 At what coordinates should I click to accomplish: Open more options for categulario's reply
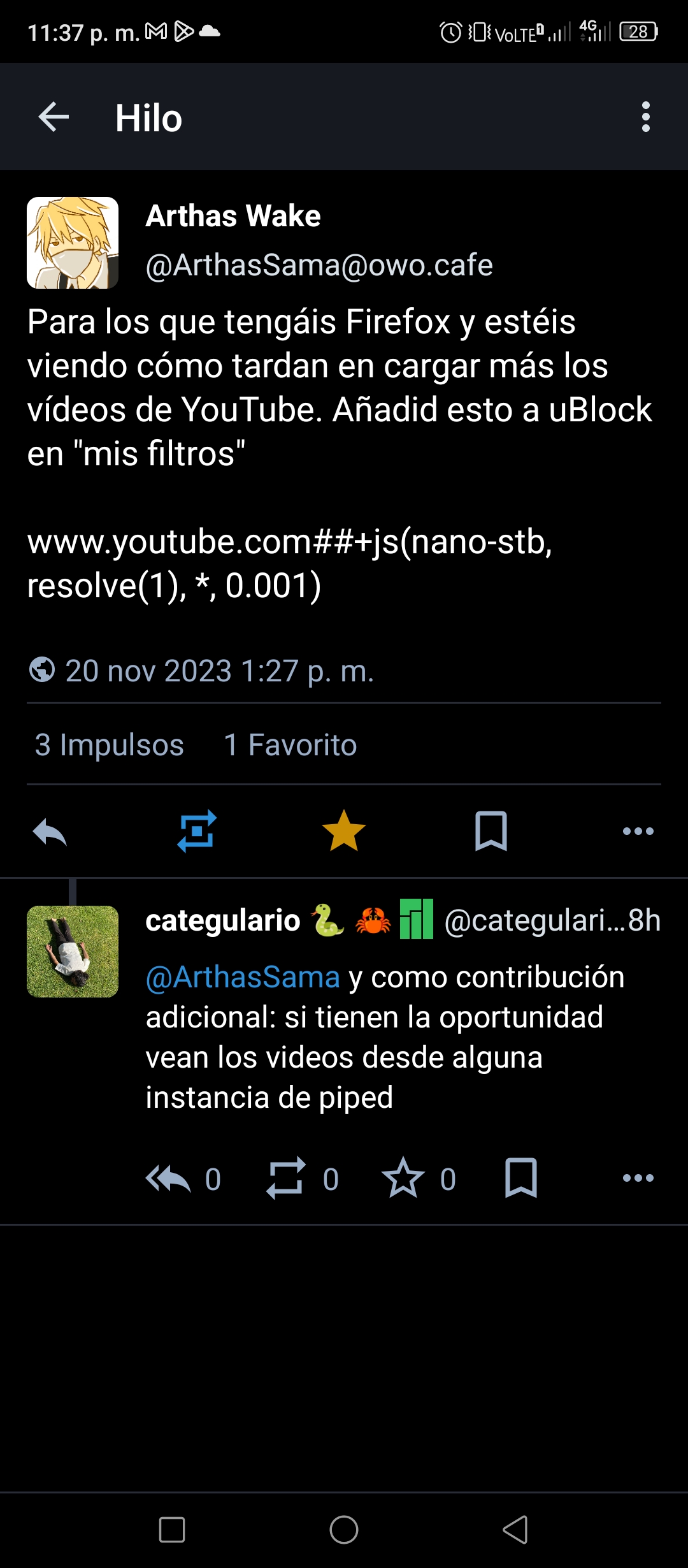[638, 1178]
